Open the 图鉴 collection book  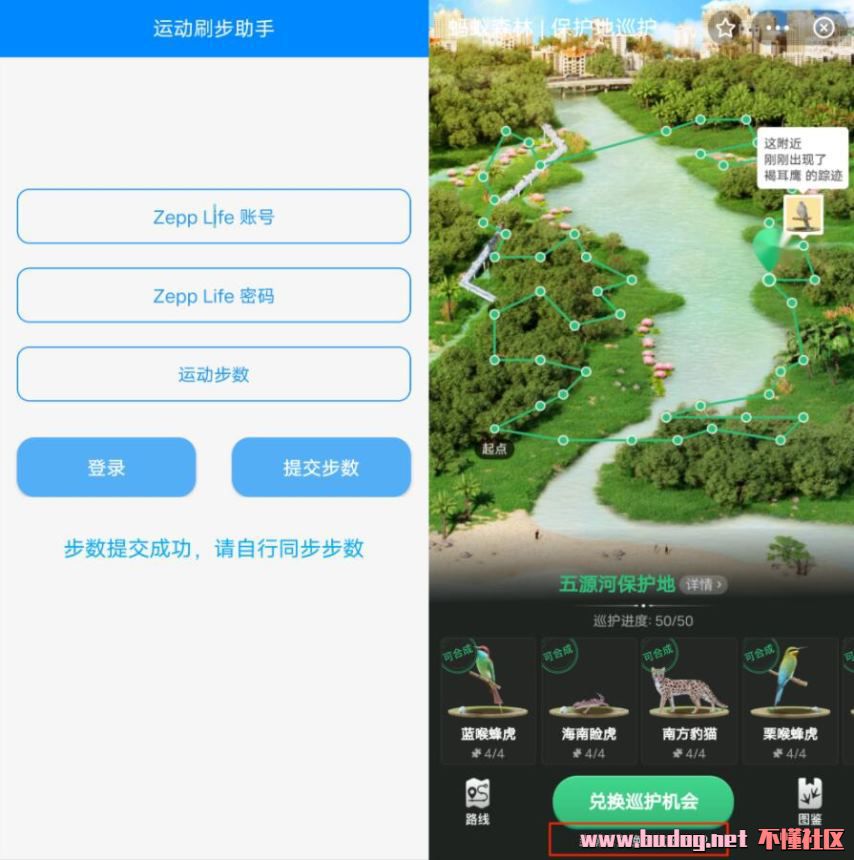[x=809, y=802]
